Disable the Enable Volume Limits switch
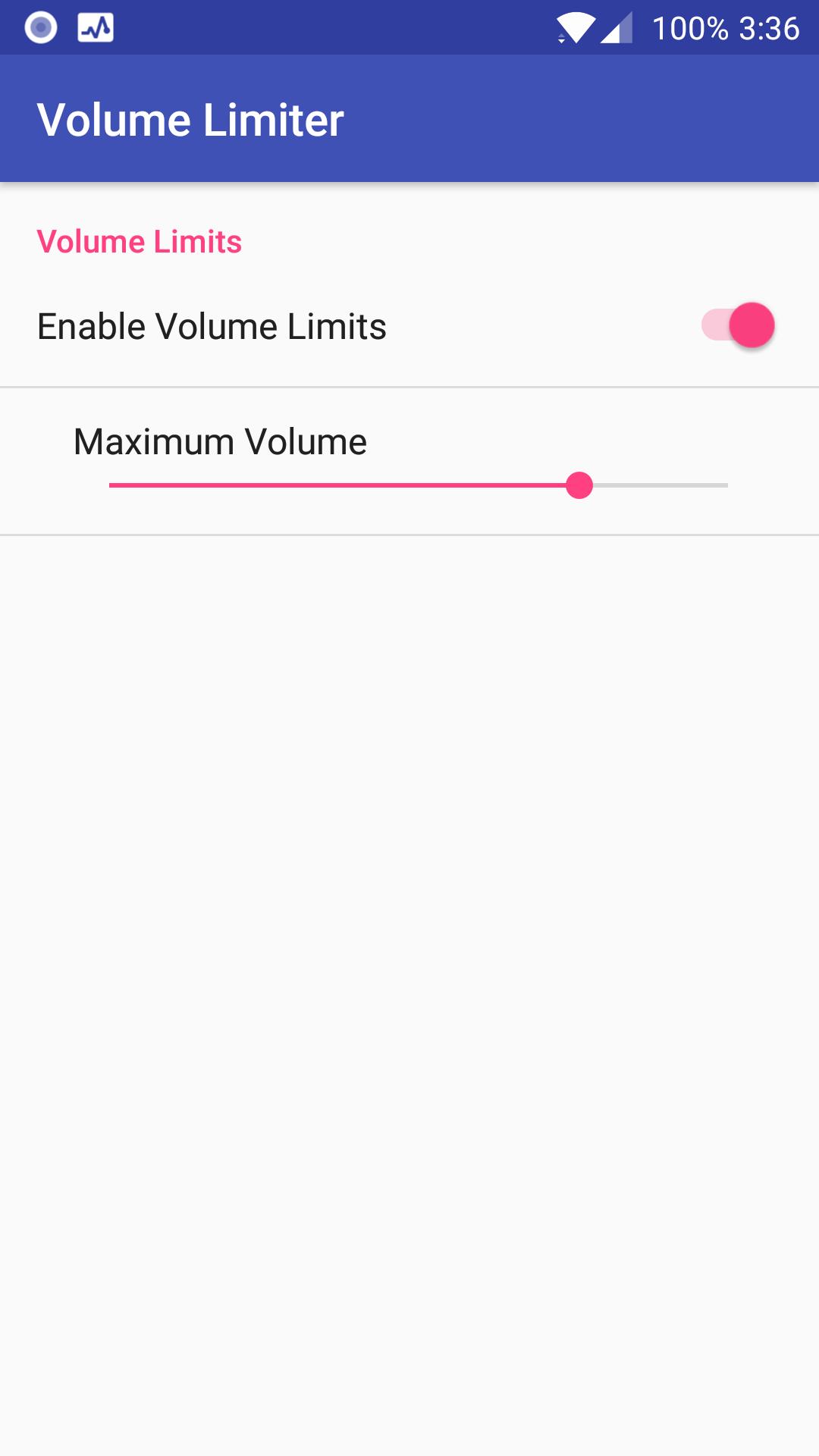Viewport: 819px width, 1456px height. pyautogui.click(x=738, y=326)
